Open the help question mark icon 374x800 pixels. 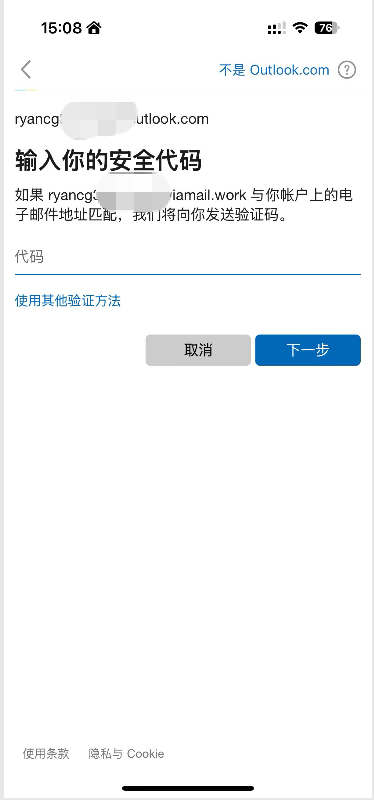pos(347,70)
